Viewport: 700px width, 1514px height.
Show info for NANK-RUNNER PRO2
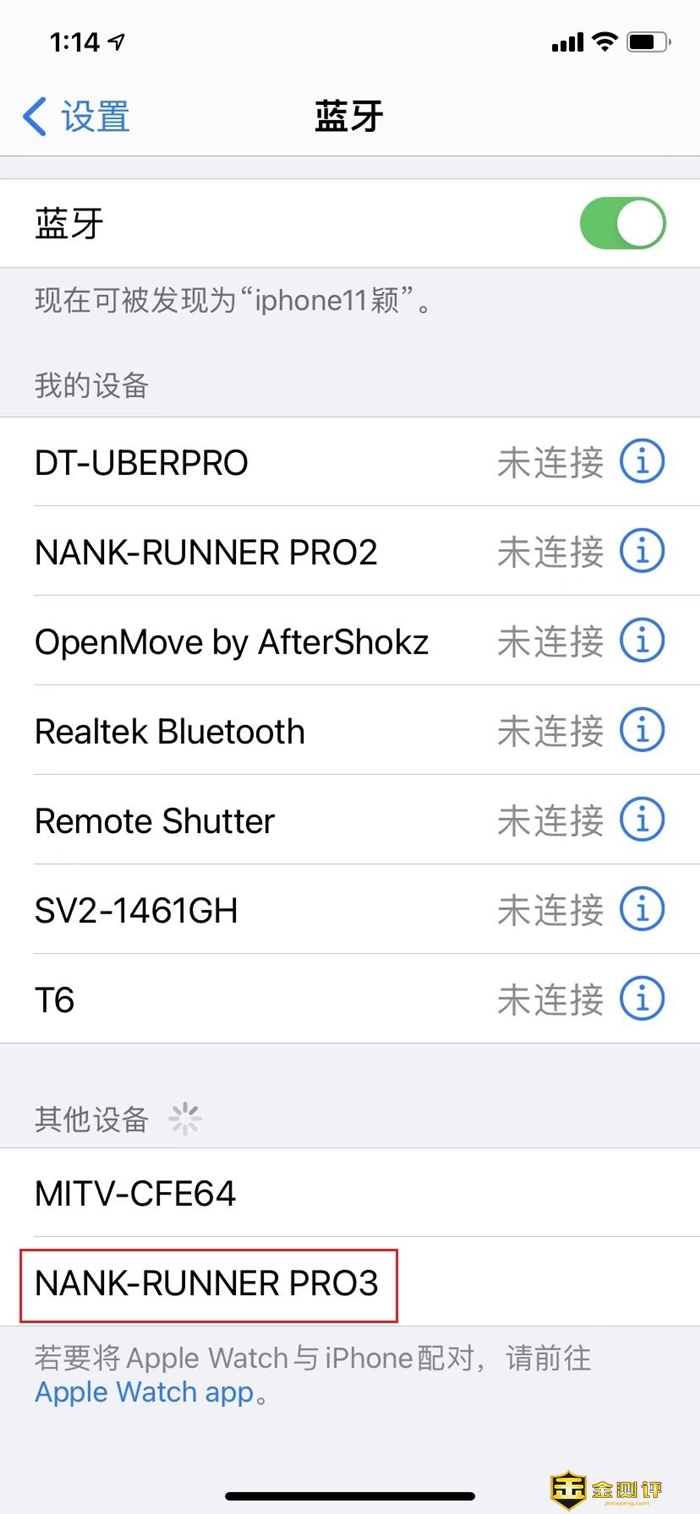pyautogui.click(x=642, y=551)
